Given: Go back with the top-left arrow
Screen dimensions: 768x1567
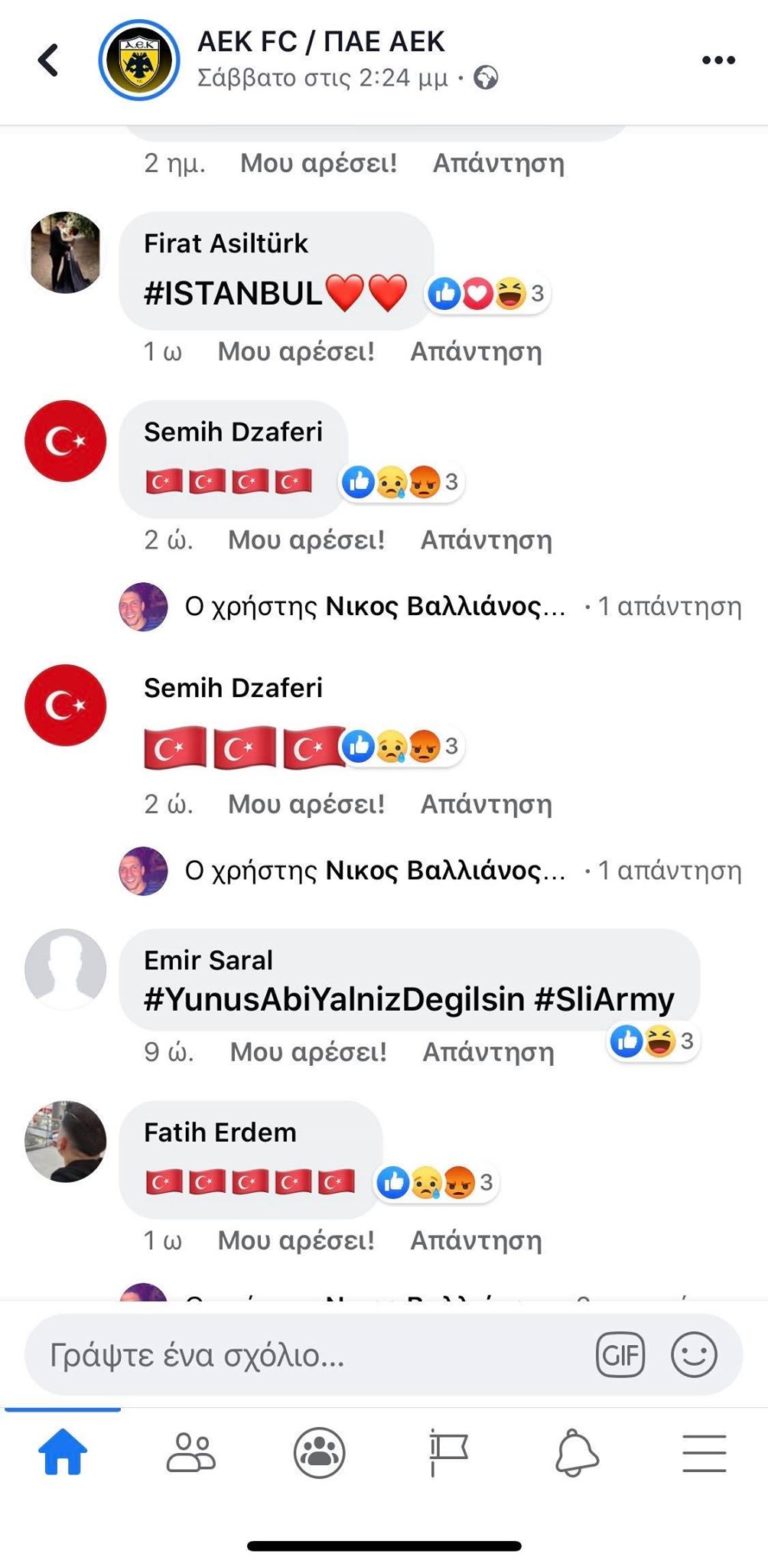Looking at the screenshot, I should pyautogui.click(x=47, y=60).
